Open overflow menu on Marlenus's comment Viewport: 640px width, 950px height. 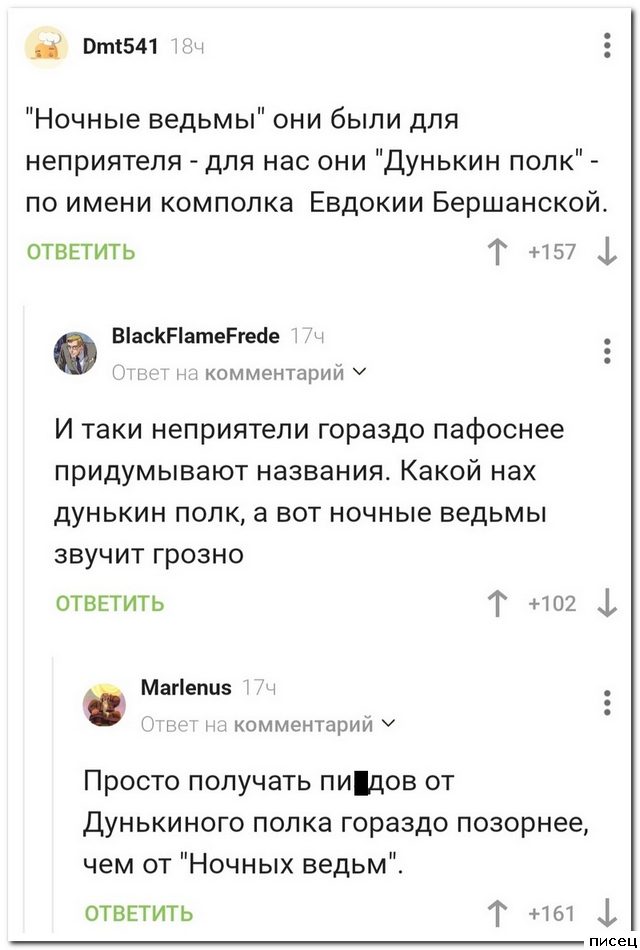click(x=607, y=703)
